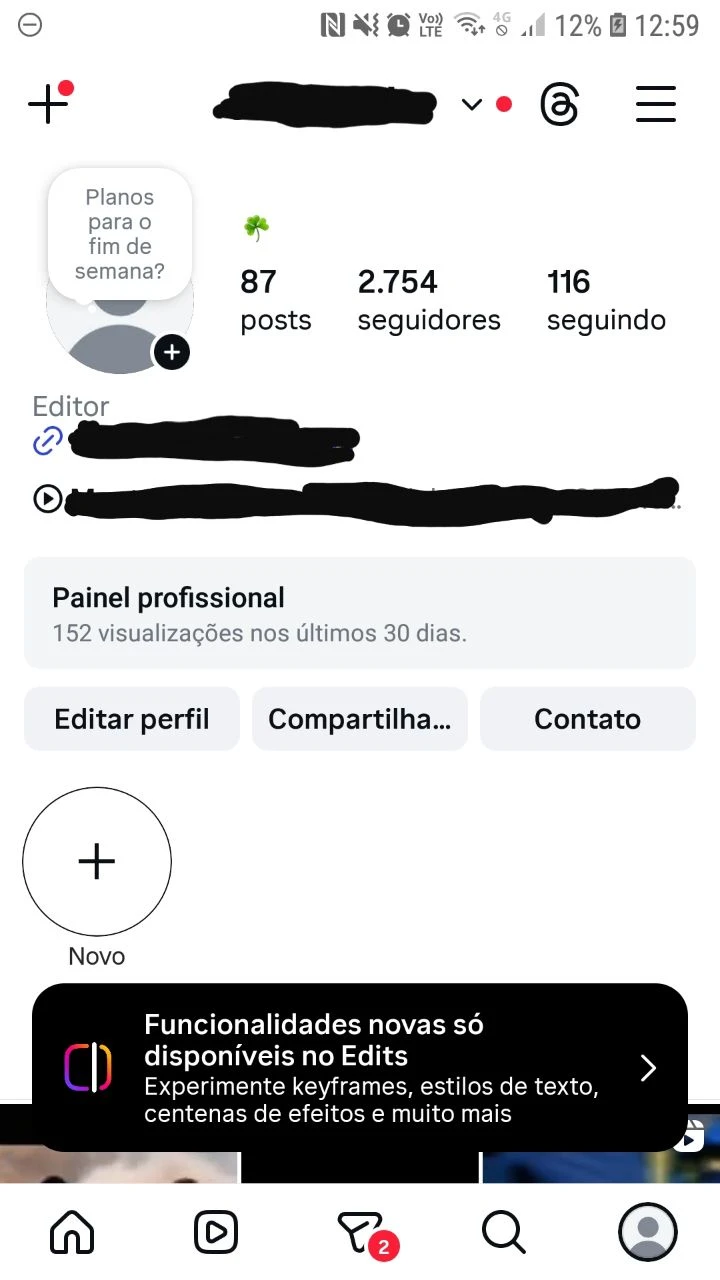Image resolution: width=720 pixels, height=1280 pixels.
Task: Add a story via profile picture plus
Action: tap(172, 352)
